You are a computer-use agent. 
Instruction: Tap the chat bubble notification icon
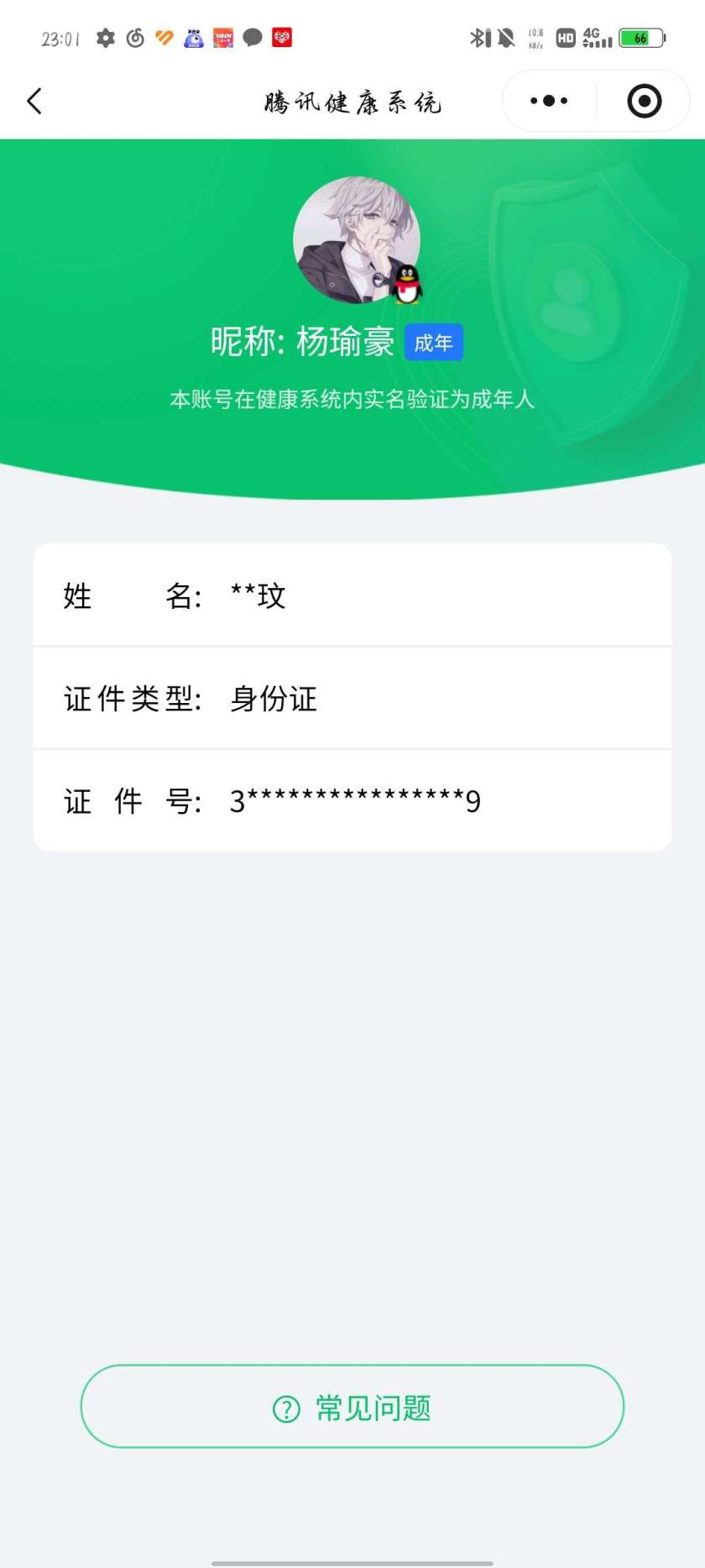[x=253, y=37]
